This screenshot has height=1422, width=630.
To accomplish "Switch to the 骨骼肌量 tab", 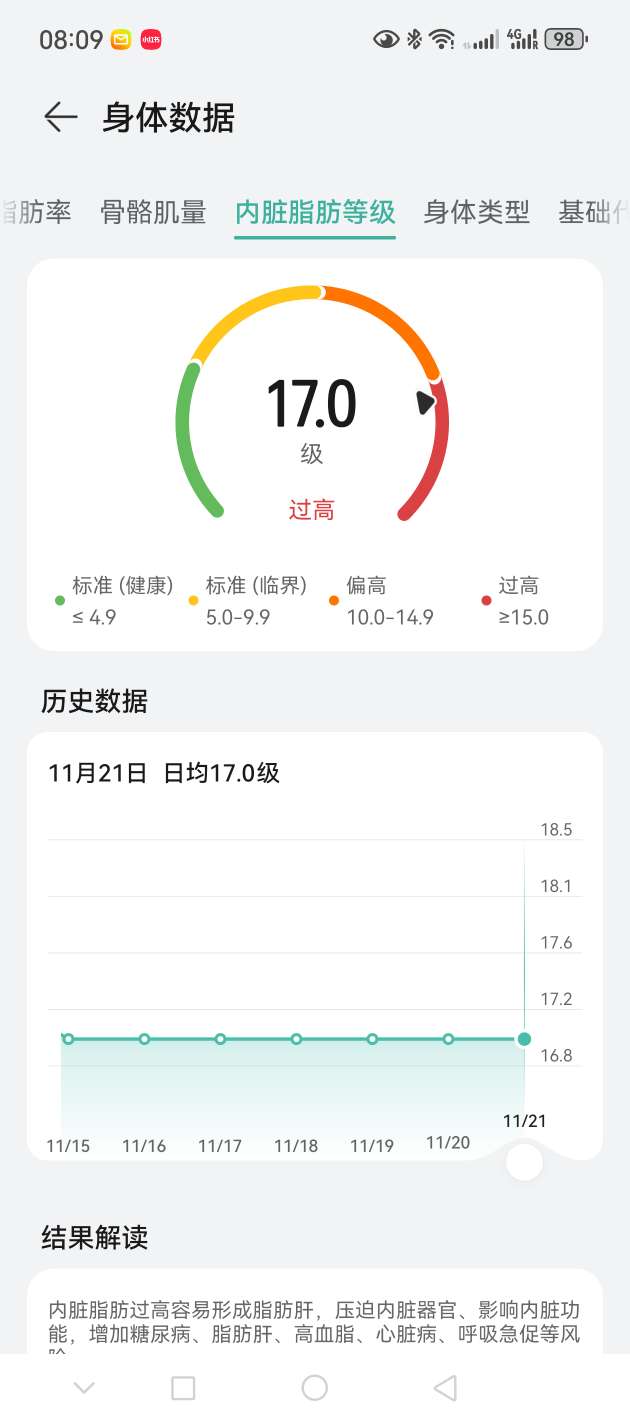I will (153, 212).
